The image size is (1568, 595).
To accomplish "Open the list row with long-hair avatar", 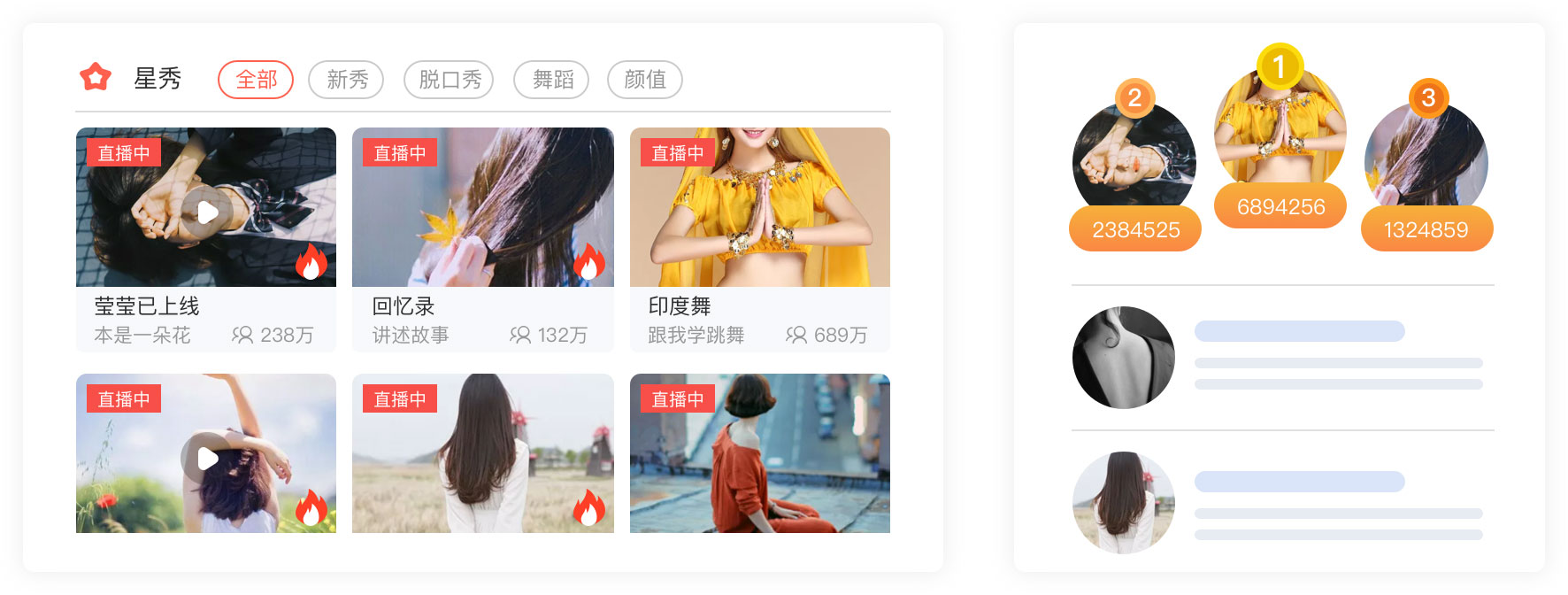I will 1281,503.
